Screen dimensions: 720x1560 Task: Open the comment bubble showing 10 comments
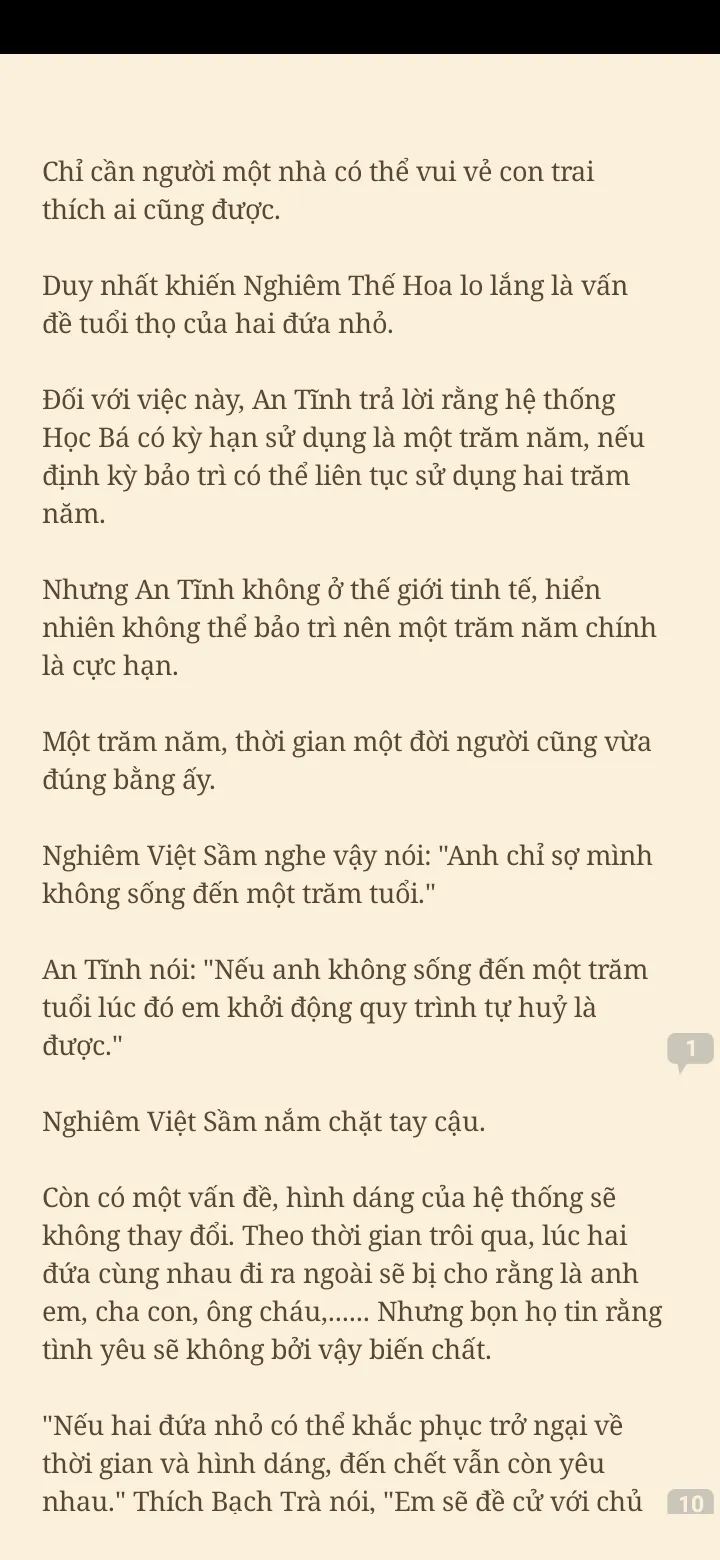click(690, 1503)
